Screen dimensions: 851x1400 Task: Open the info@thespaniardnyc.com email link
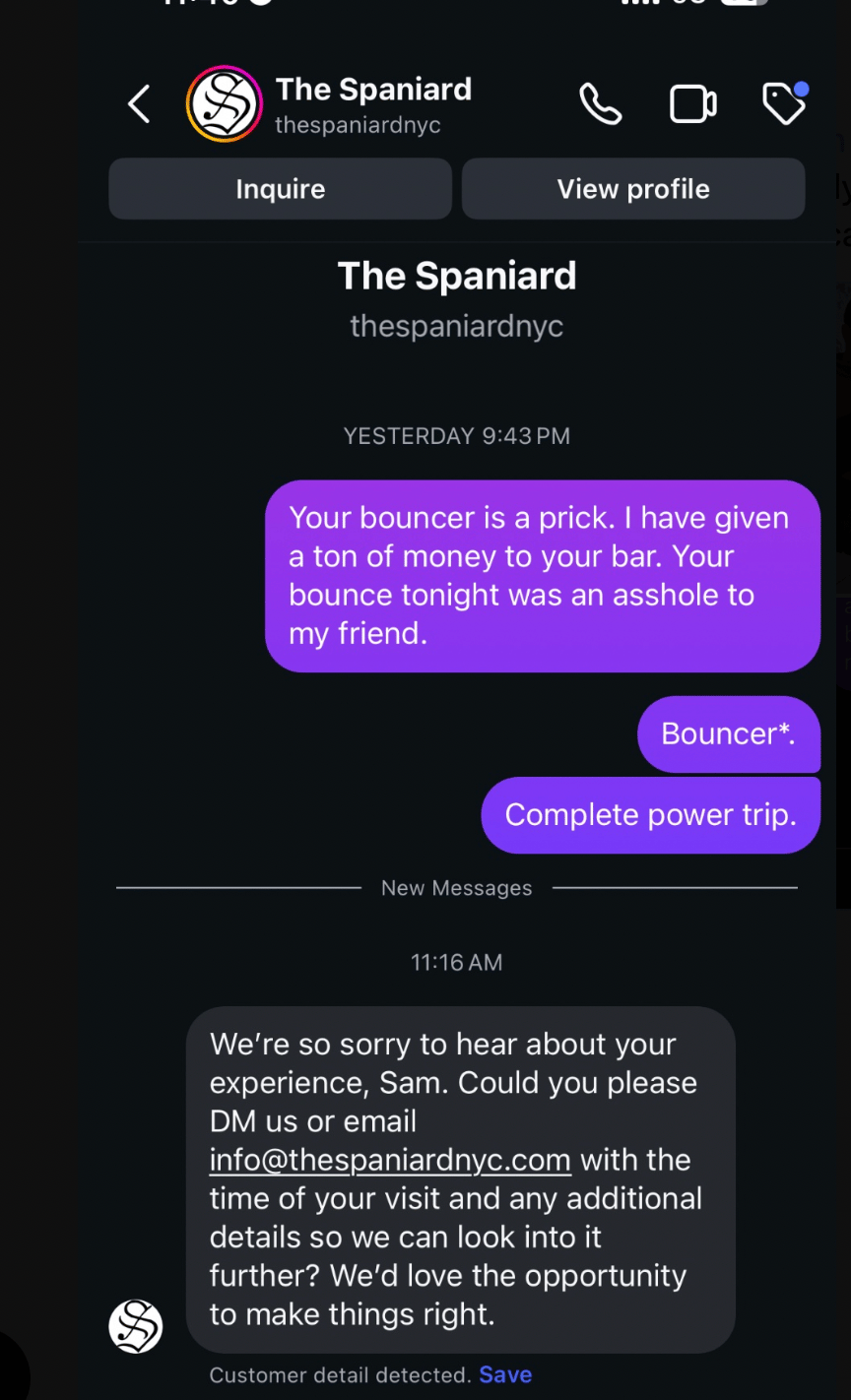[x=390, y=1160]
